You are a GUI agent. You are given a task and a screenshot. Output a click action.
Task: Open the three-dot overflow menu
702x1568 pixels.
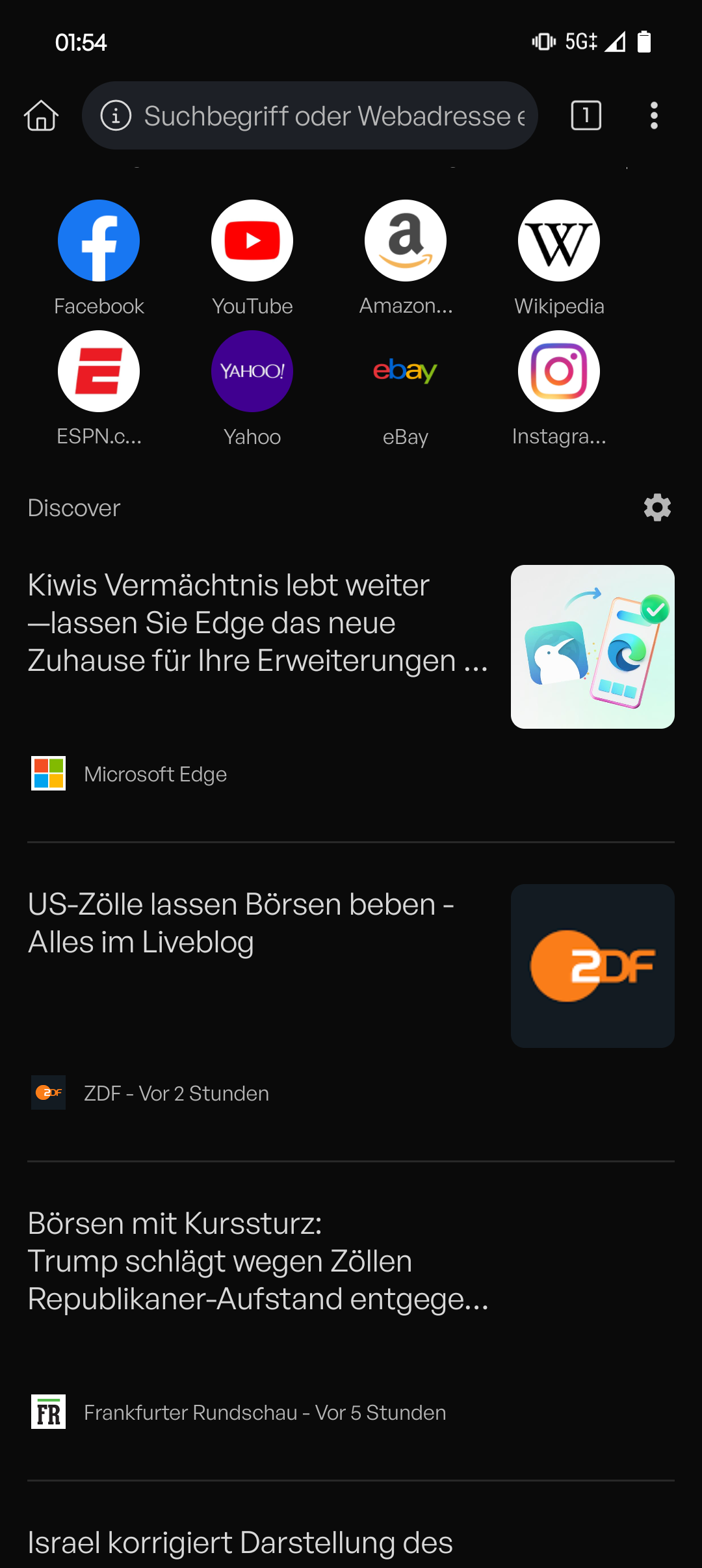pos(654,116)
